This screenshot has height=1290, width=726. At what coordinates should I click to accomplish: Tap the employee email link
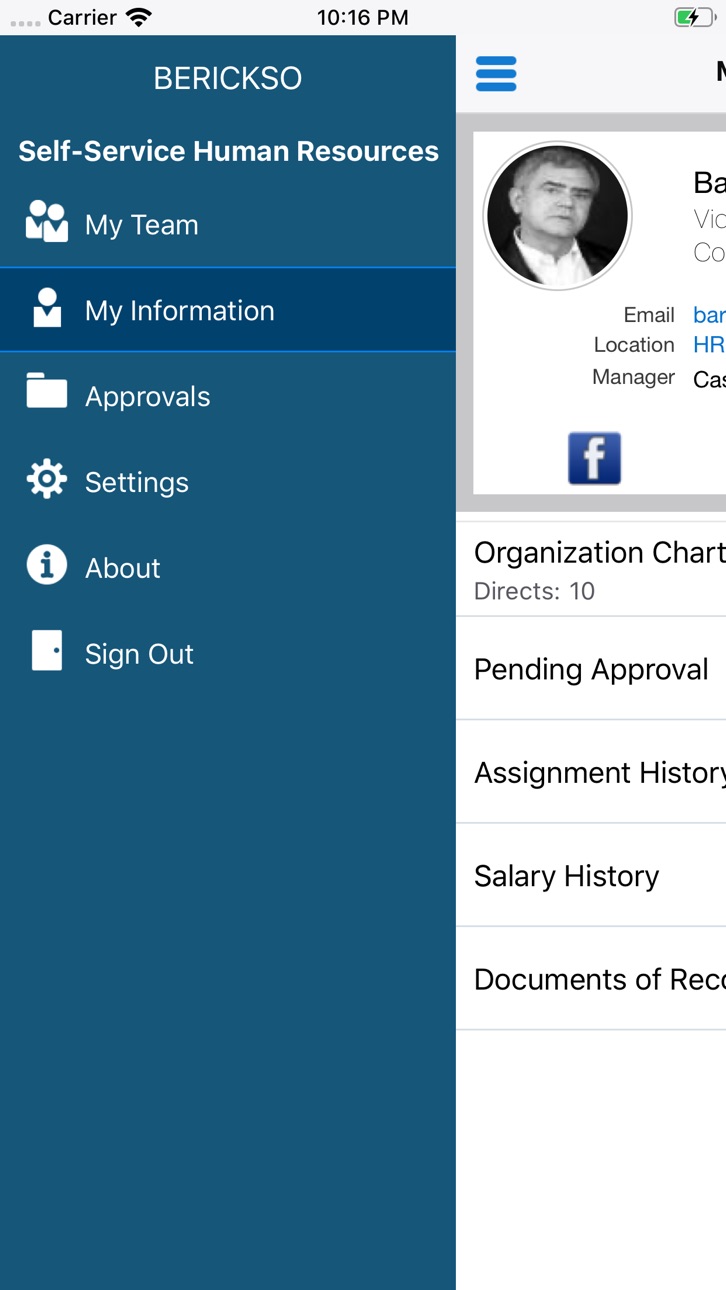(709, 315)
